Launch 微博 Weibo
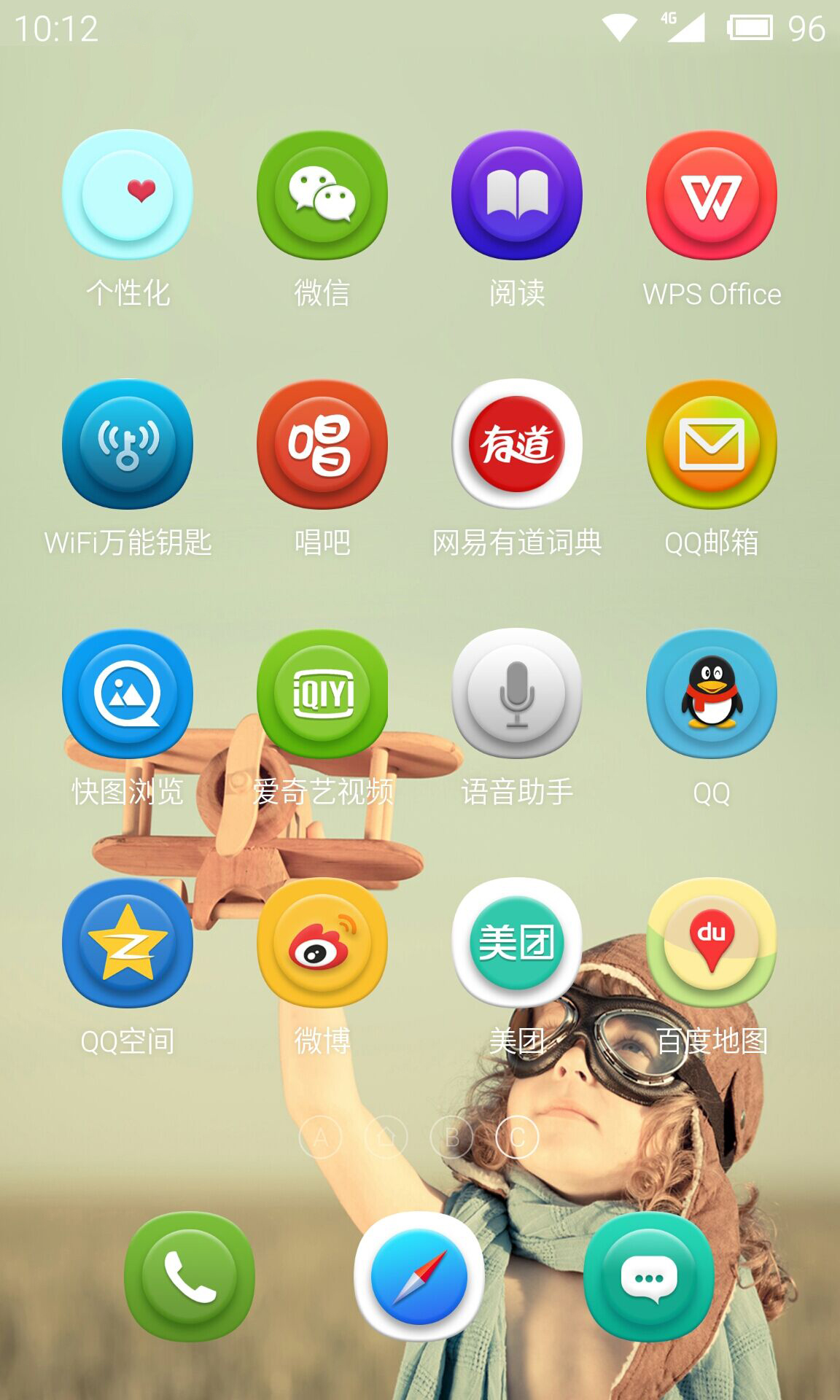This screenshot has height=1400, width=840. click(x=322, y=943)
